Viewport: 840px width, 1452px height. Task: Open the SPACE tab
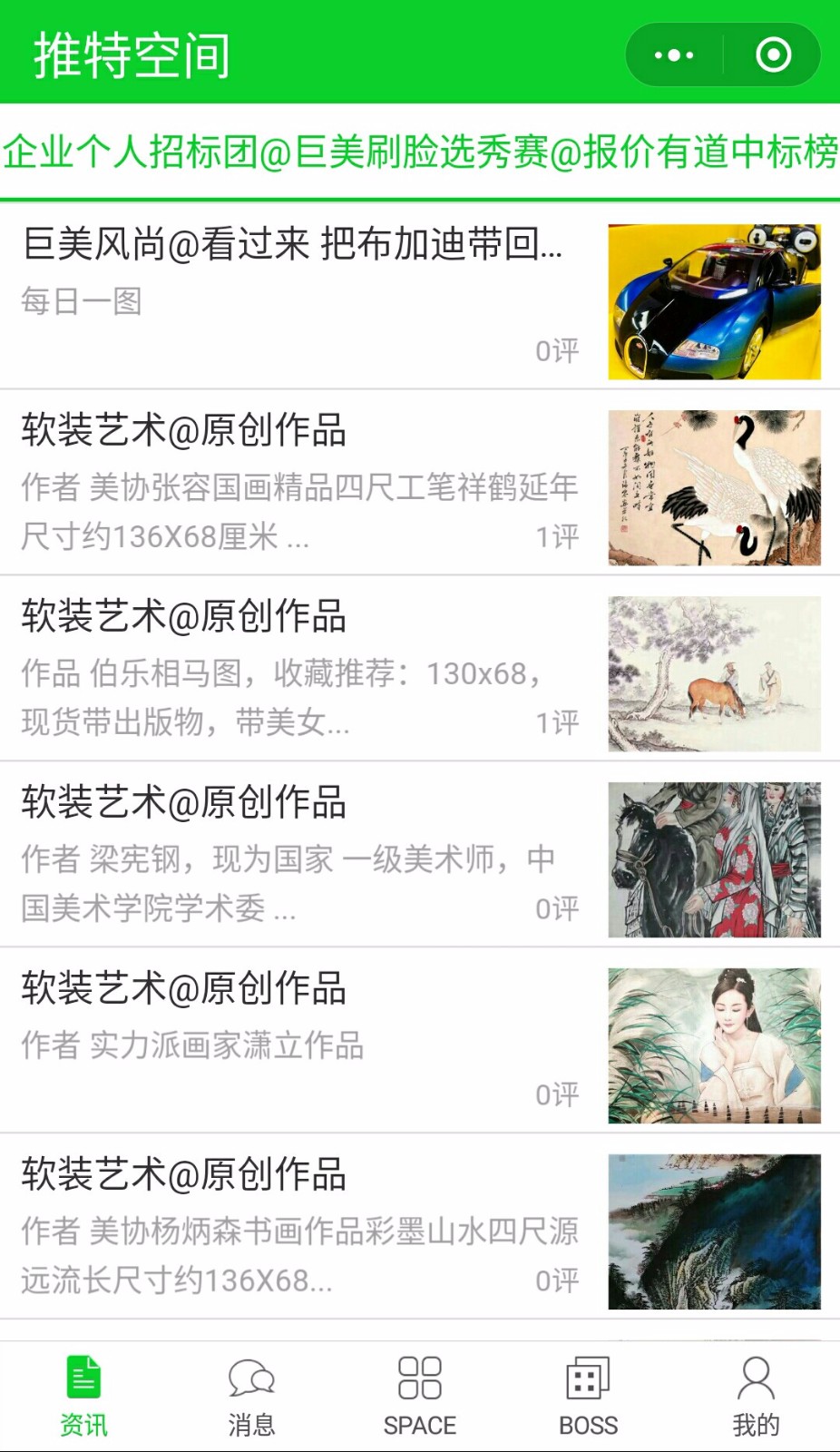[420, 1397]
